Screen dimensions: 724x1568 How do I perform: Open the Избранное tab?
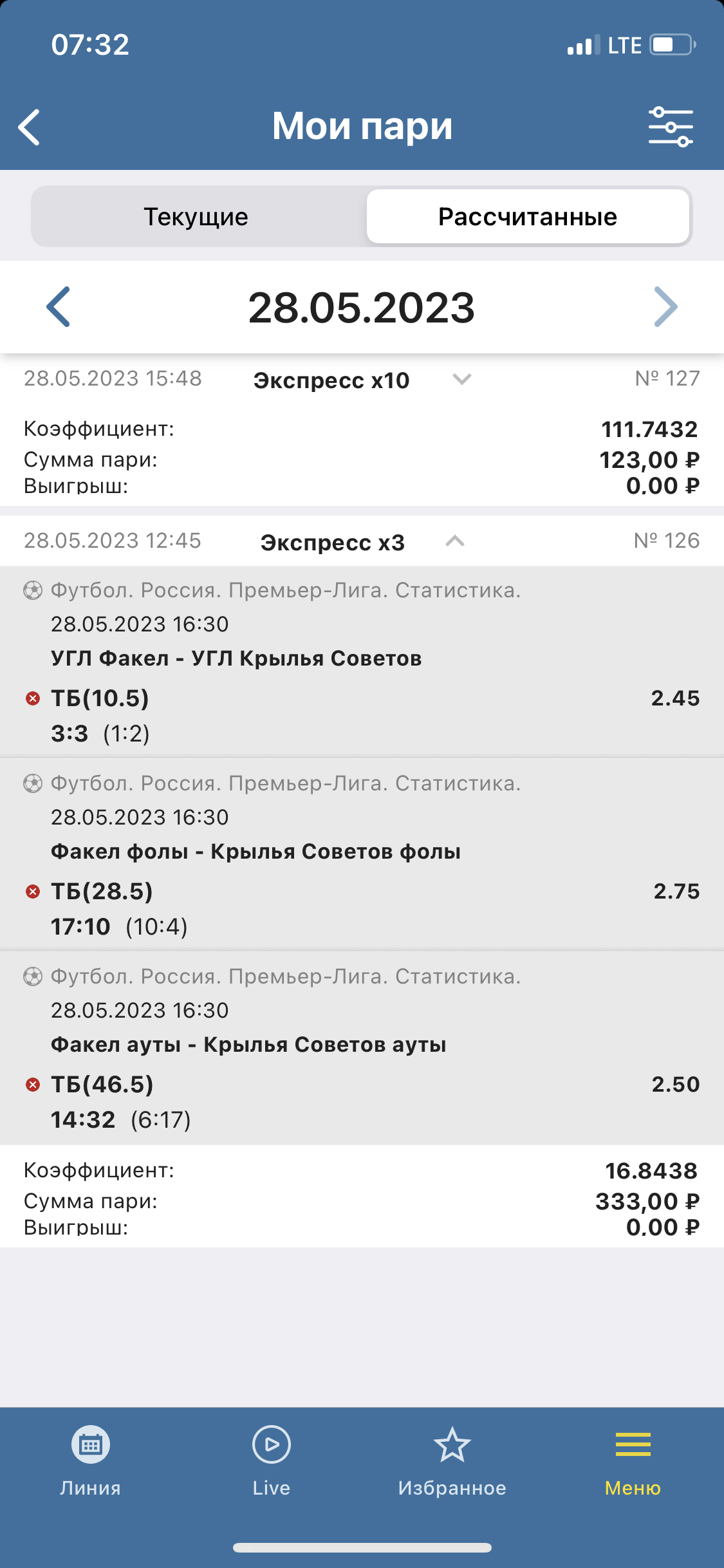point(452,1461)
